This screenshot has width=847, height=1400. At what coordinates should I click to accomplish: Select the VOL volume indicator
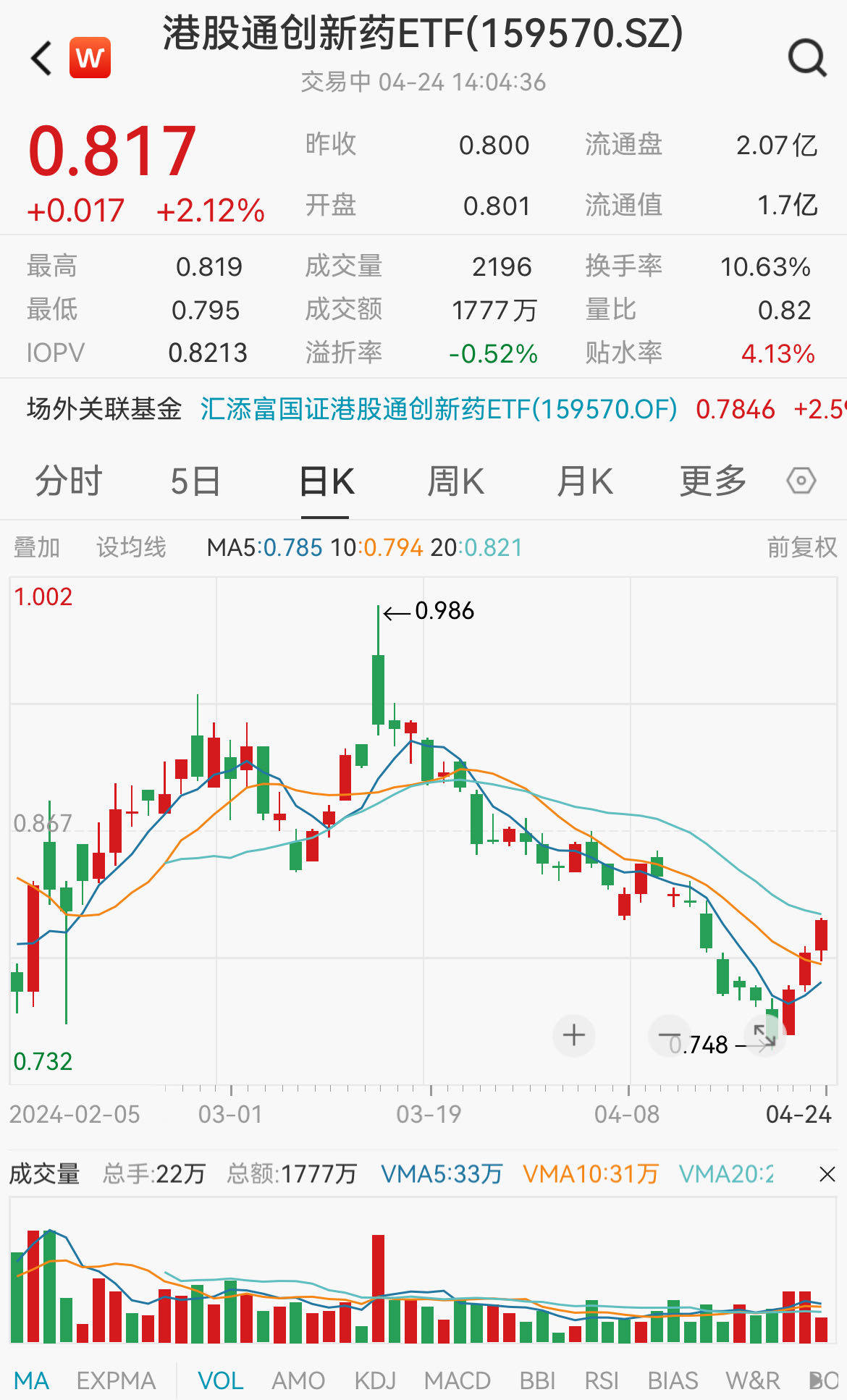click(221, 1380)
